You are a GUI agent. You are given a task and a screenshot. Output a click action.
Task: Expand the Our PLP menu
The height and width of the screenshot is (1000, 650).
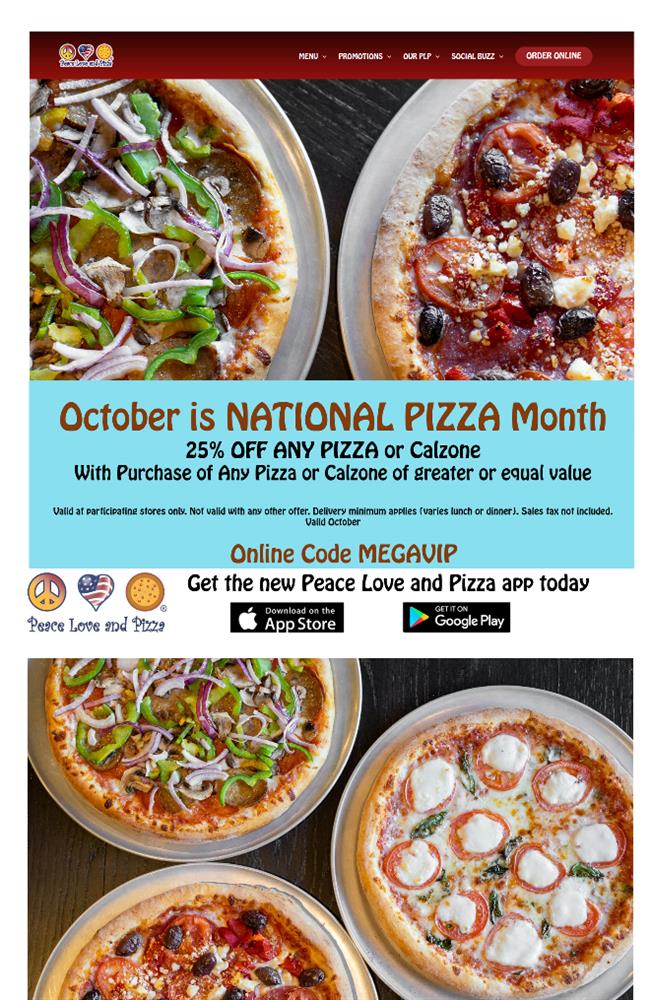[x=420, y=57]
